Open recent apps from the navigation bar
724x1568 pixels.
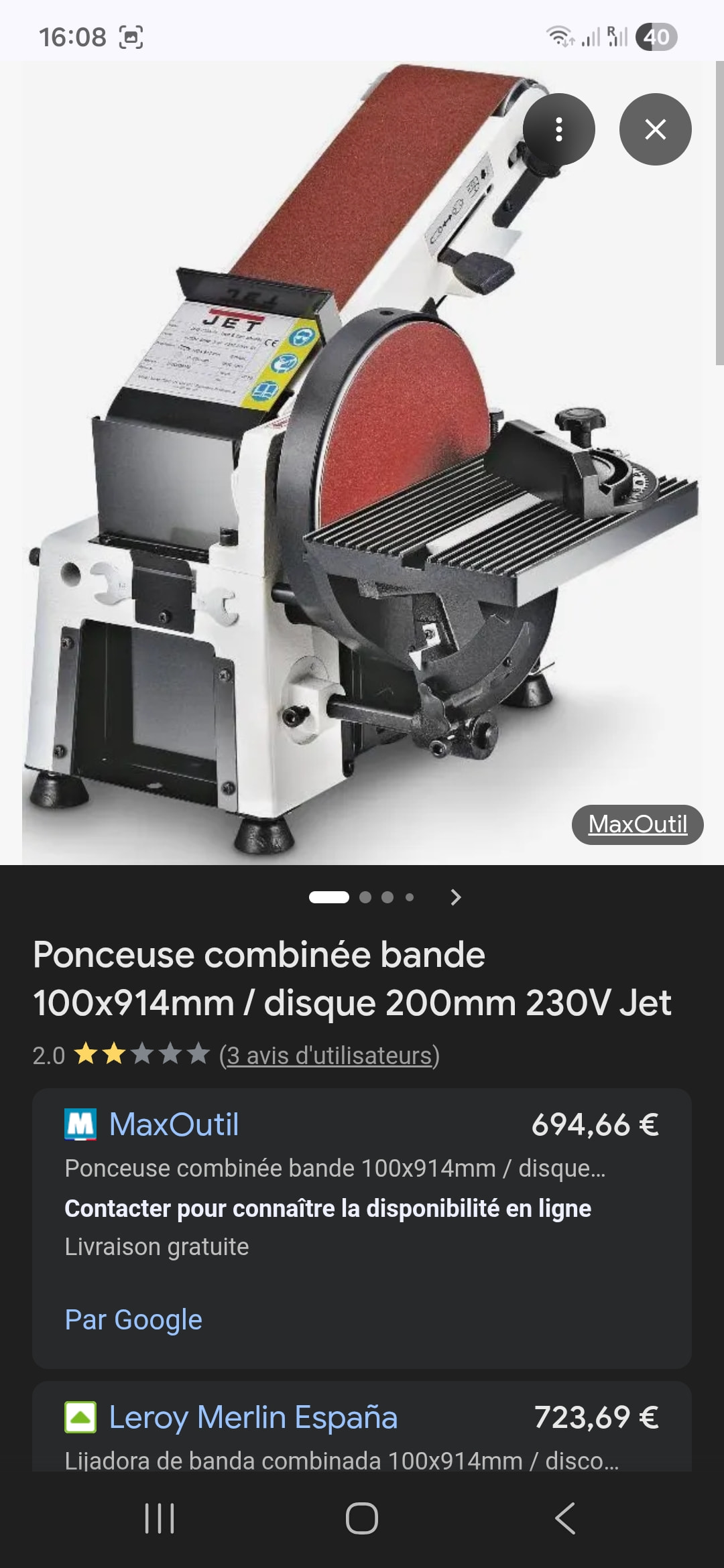pyautogui.click(x=160, y=1518)
